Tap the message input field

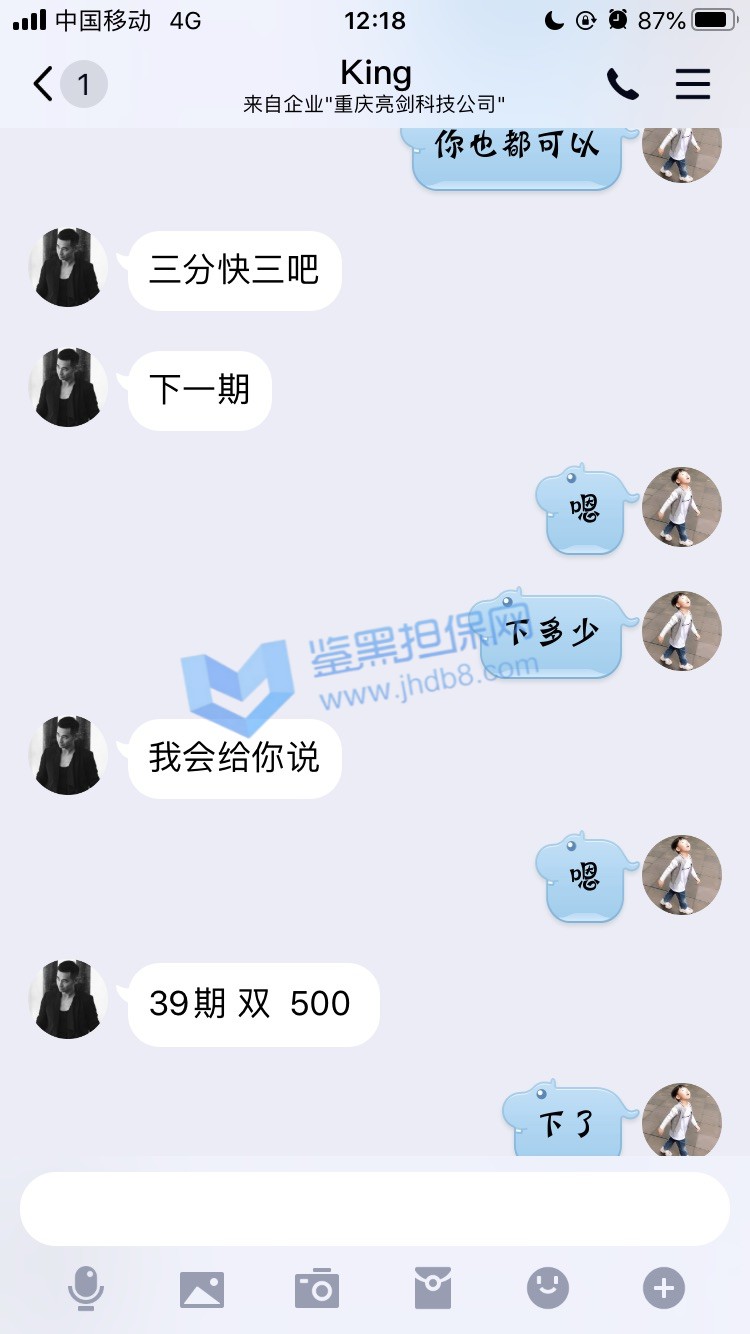pyautogui.click(x=374, y=1208)
